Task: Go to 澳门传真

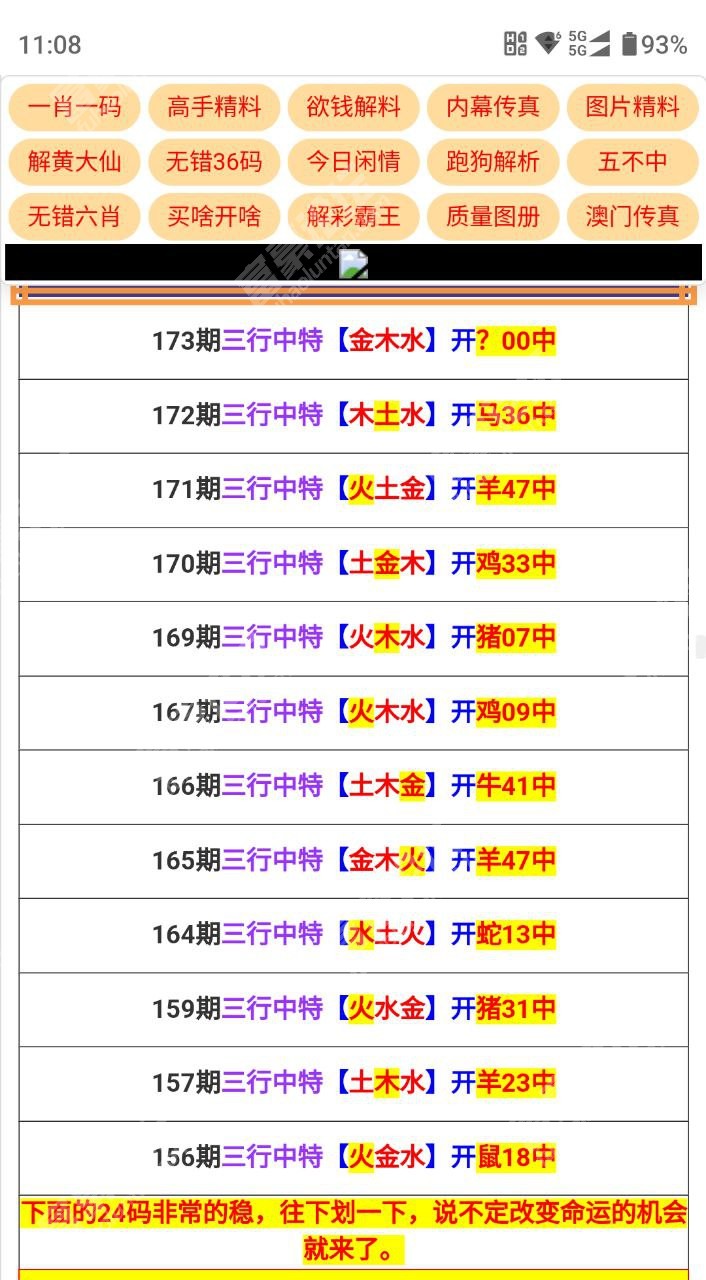Action: pos(632,216)
